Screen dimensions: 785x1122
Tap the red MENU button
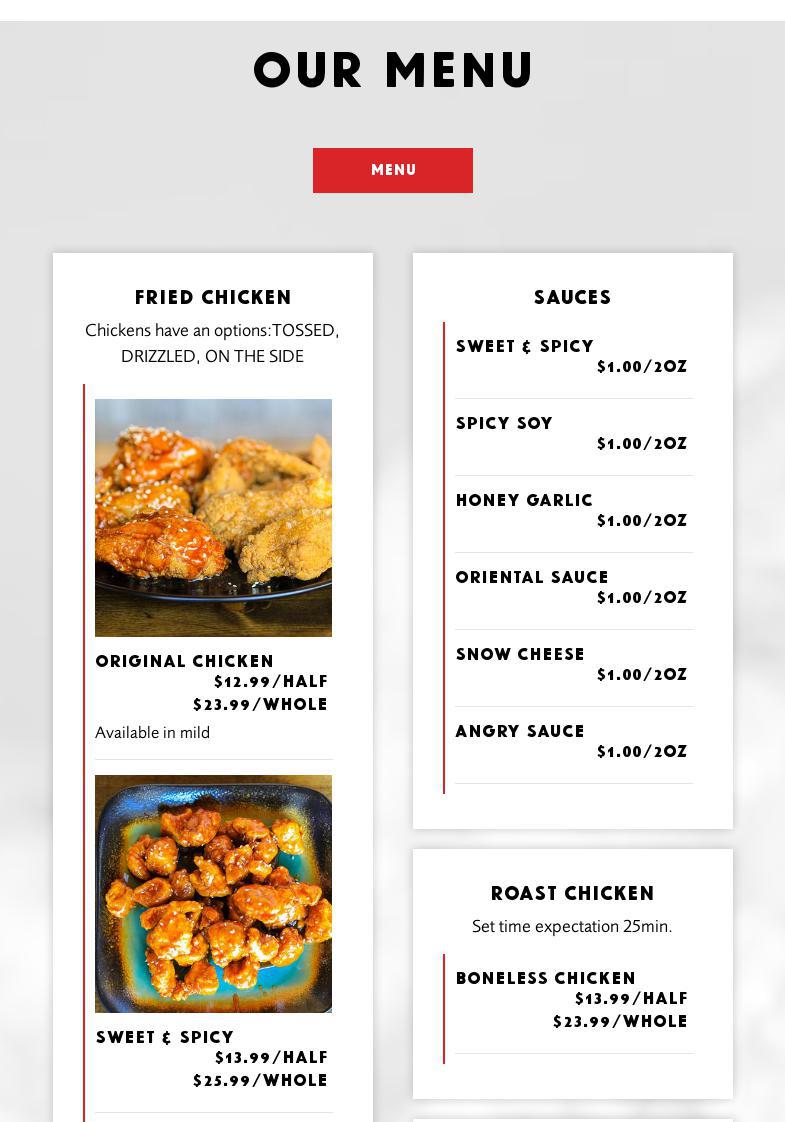[x=393, y=170]
